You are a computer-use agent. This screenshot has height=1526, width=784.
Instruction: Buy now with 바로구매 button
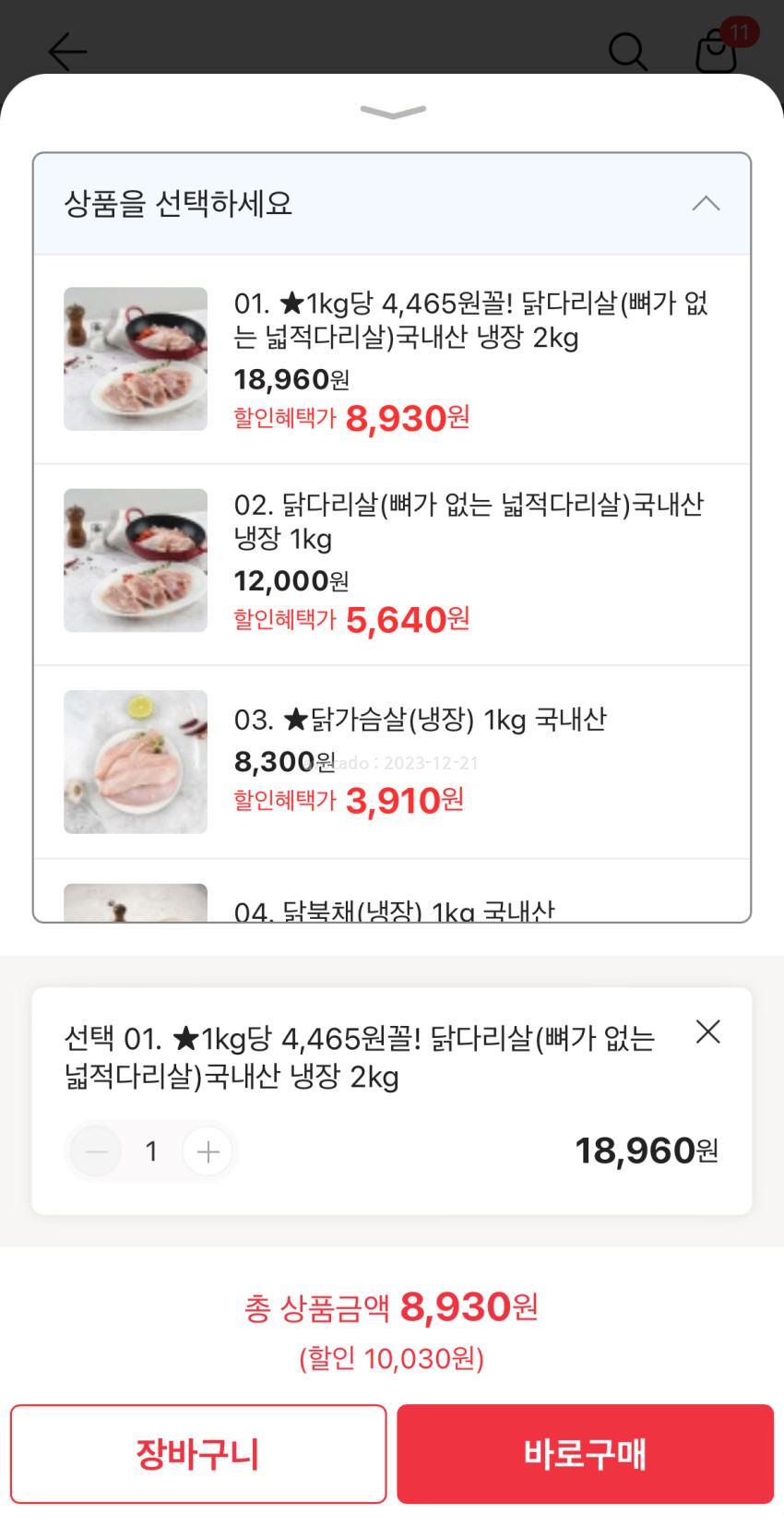585,1454
